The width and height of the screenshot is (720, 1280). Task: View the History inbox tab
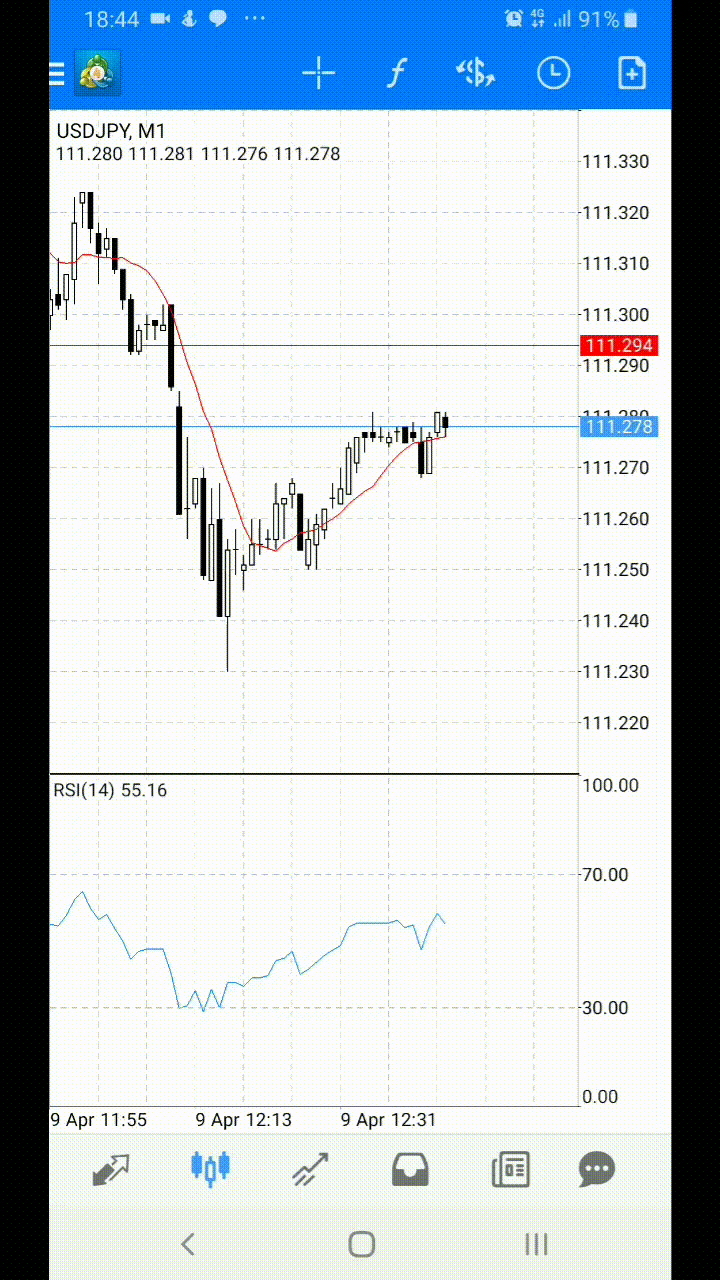[410, 1169]
